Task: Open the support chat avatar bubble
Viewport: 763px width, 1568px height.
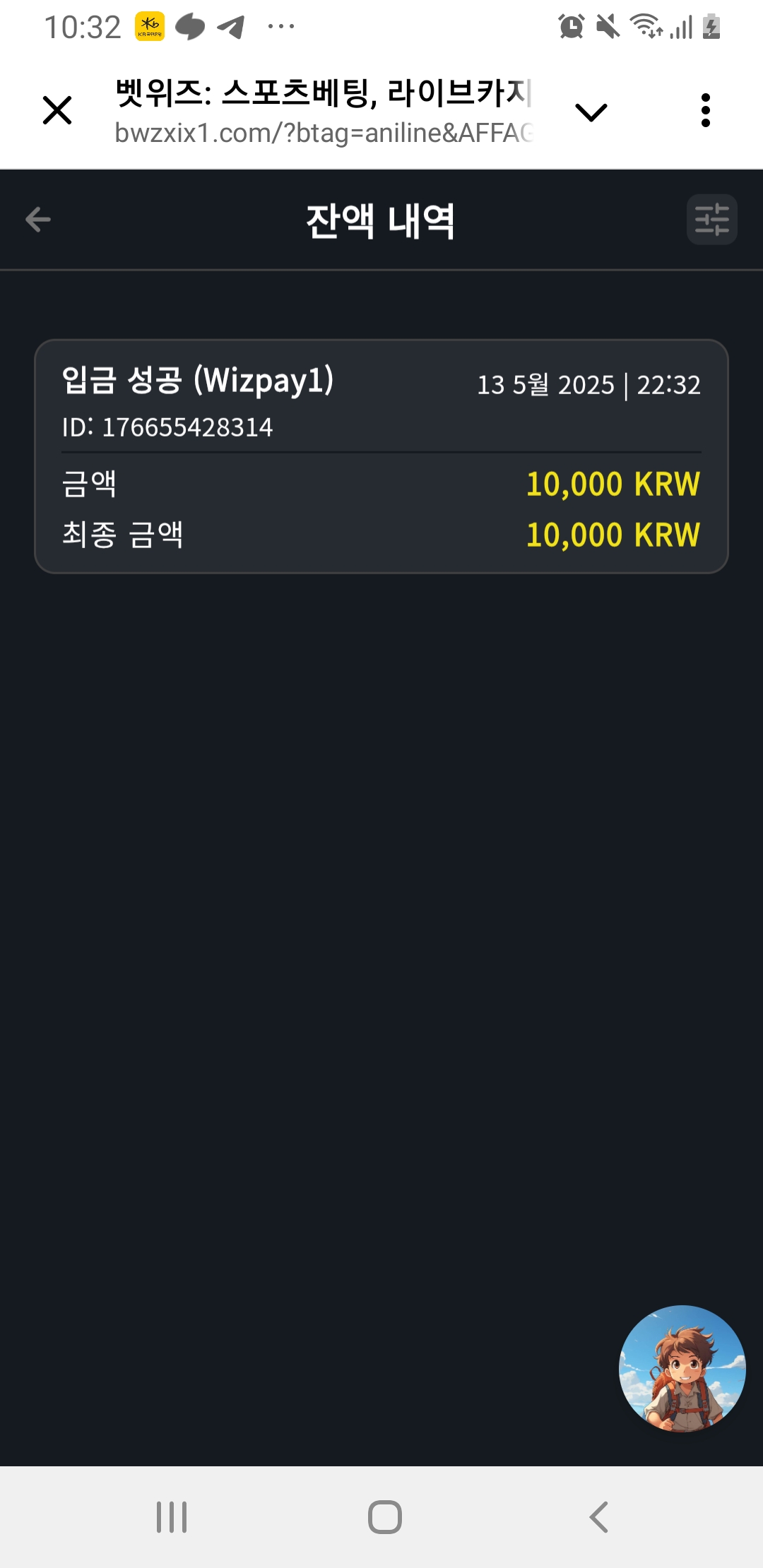Action: (x=682, y=1368)
